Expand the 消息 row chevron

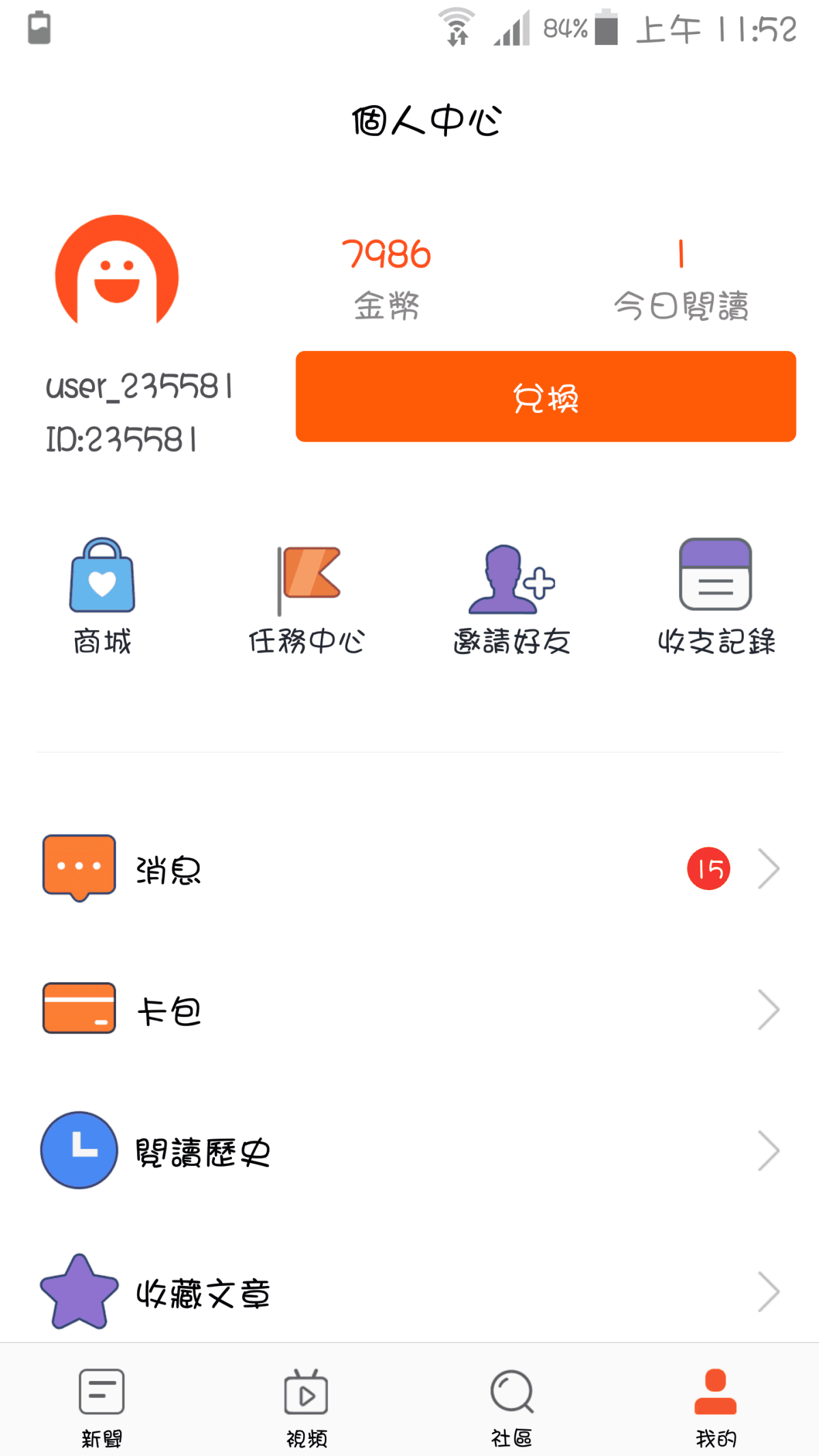tap(769, 868)
